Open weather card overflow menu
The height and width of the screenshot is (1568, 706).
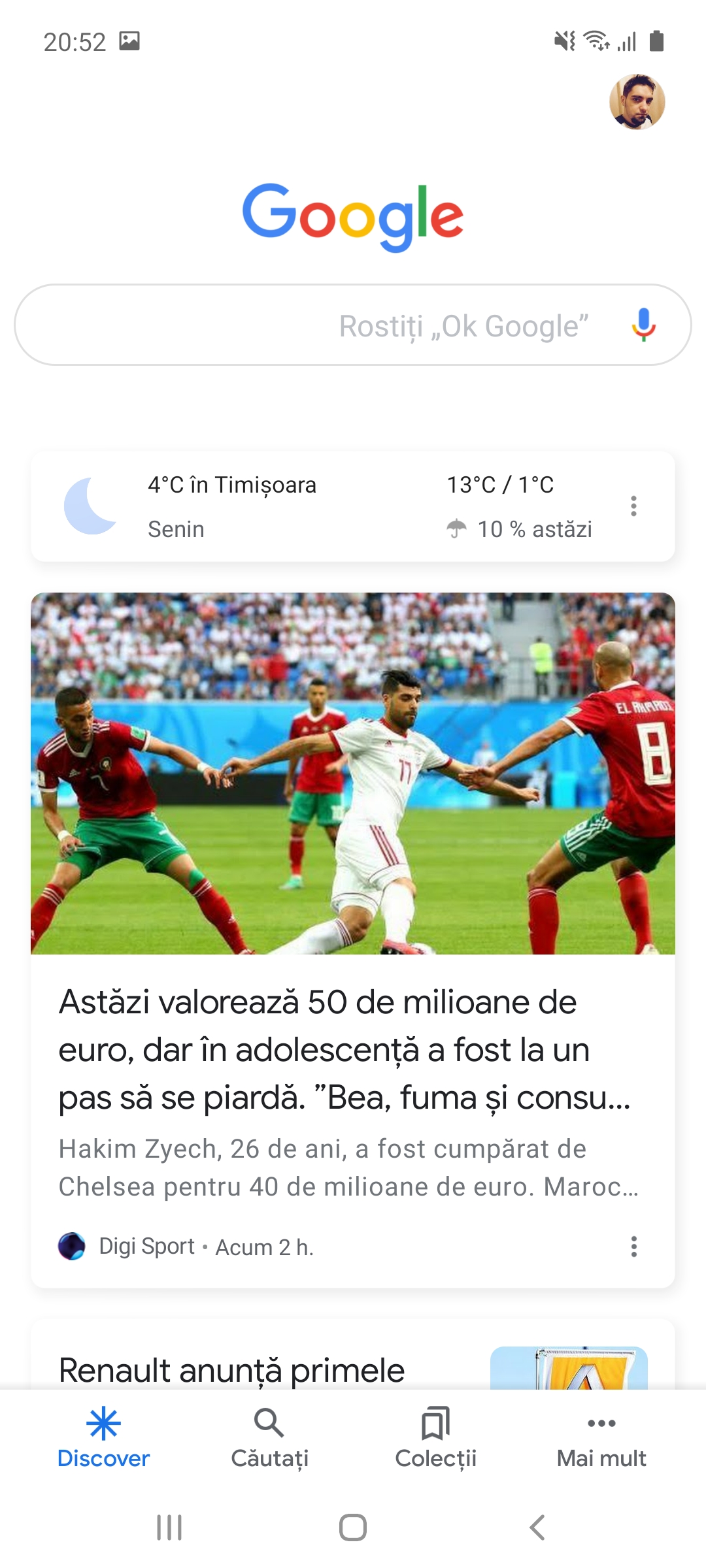coord(633,506)
